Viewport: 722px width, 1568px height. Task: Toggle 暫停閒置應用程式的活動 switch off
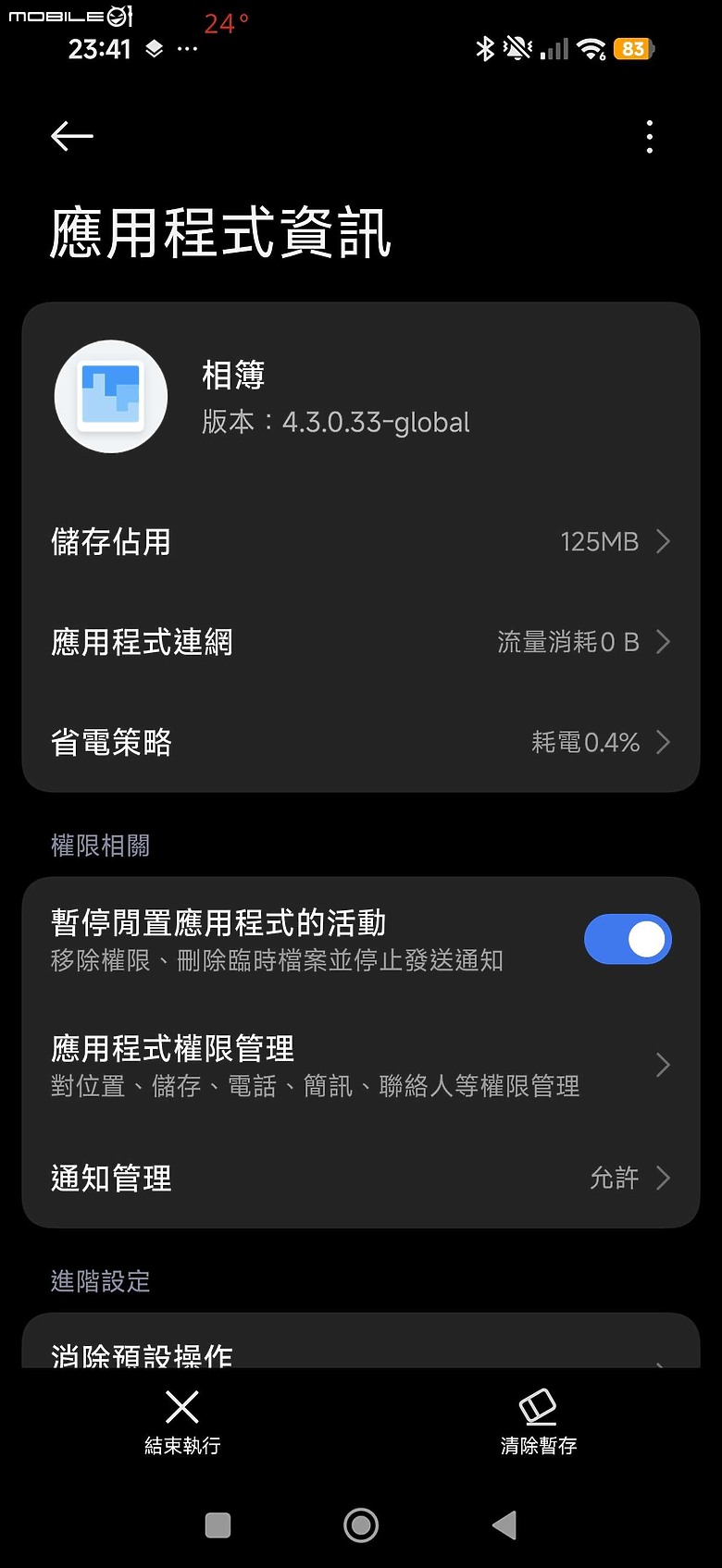coord(627,940)
